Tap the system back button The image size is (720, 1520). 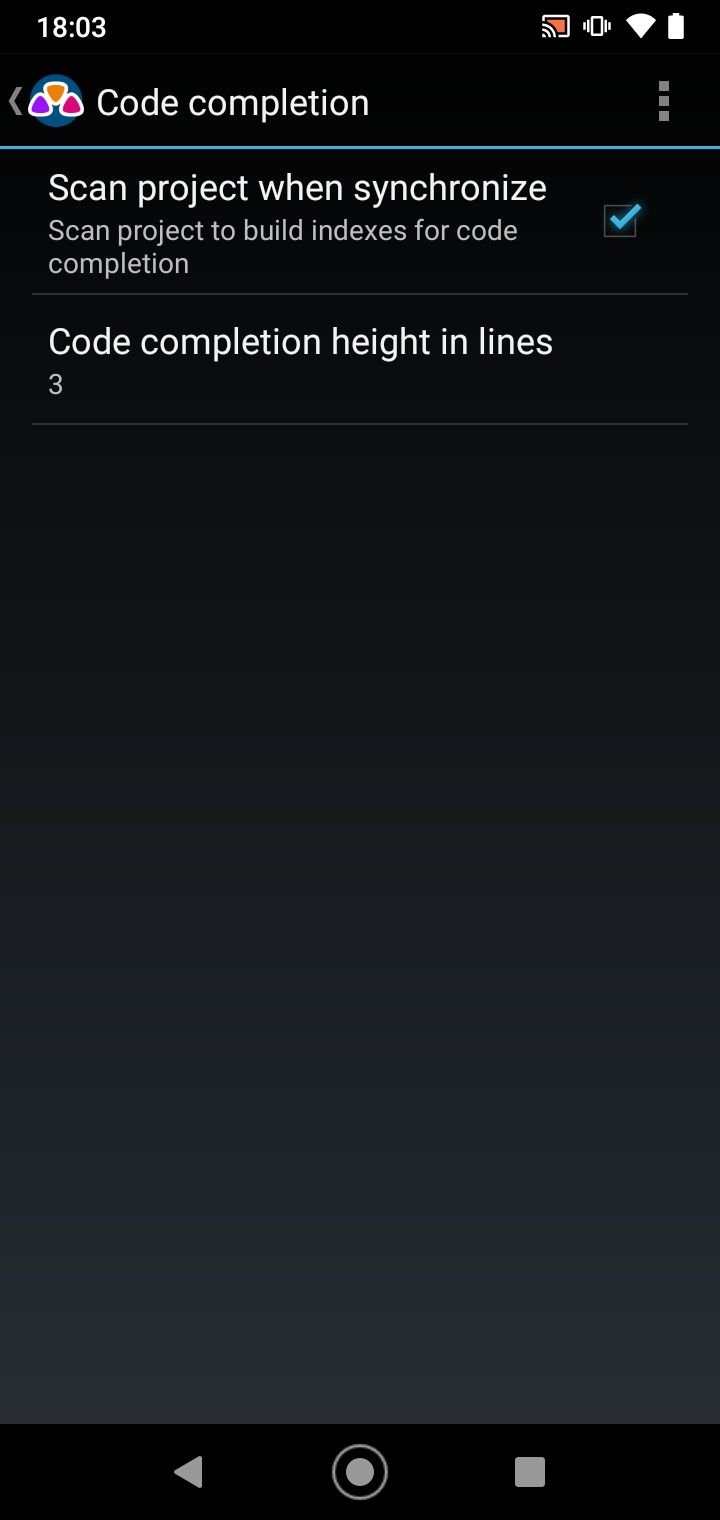(x=188, y=1472)
